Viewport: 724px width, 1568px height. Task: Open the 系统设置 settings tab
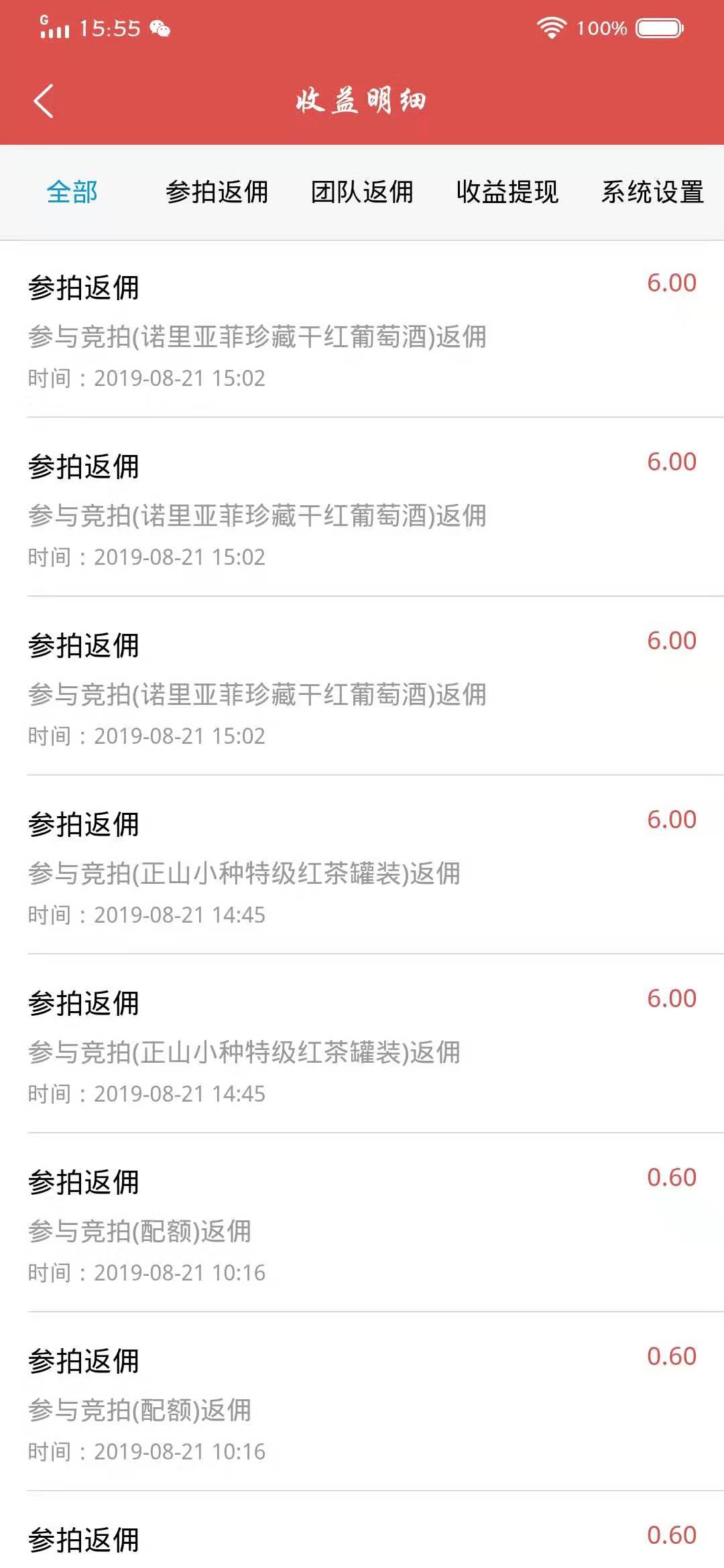tap(652, 192)
